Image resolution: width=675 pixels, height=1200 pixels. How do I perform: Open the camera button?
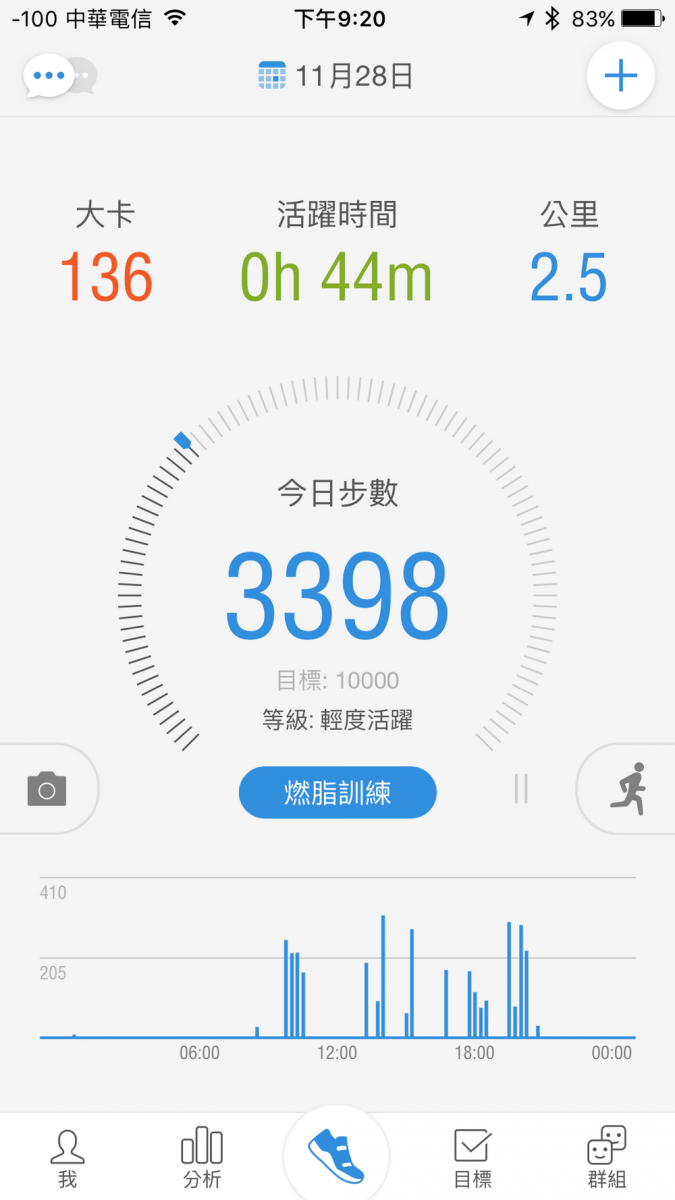[46, 789]
